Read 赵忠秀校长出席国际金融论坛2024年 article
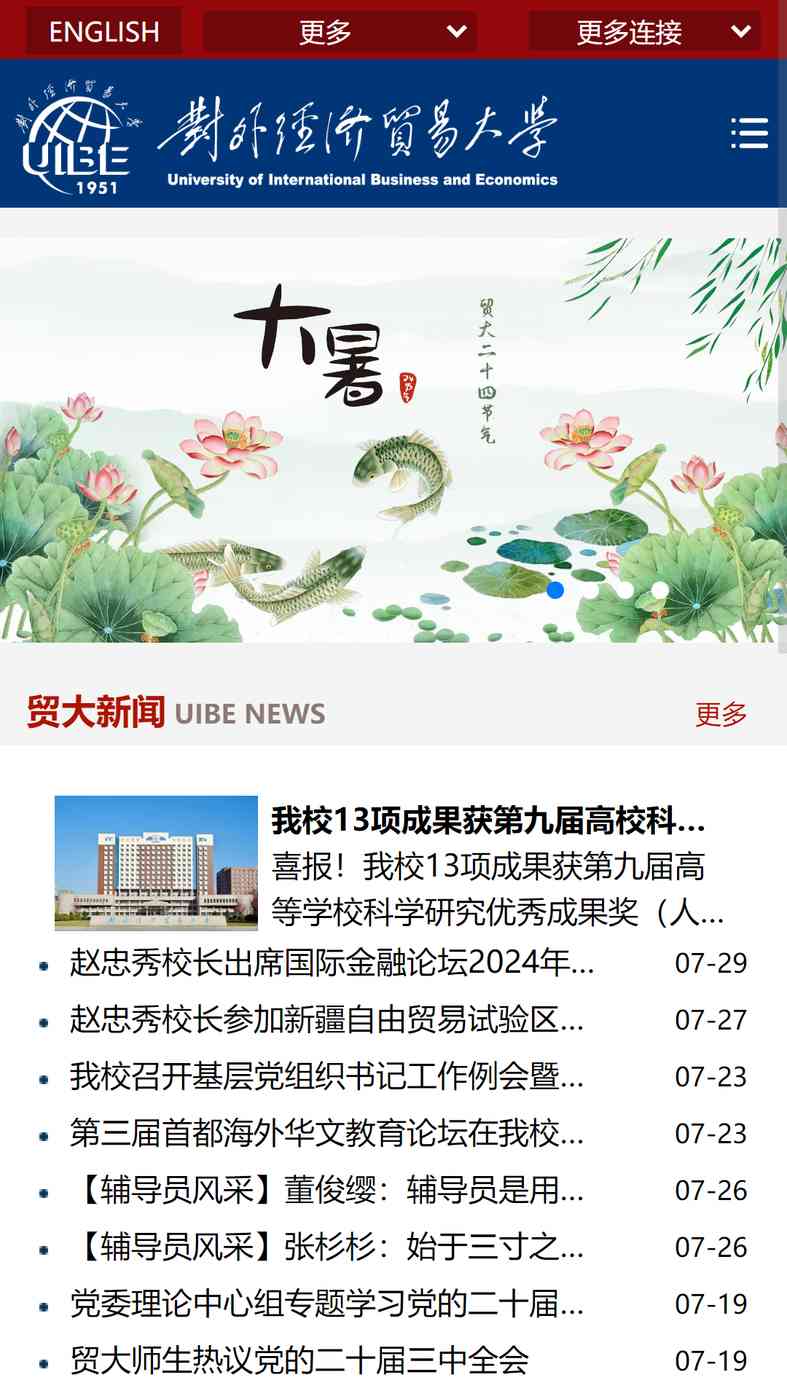Image resolution: width=787 pixels, height=1399 pixels. (332, 963)
